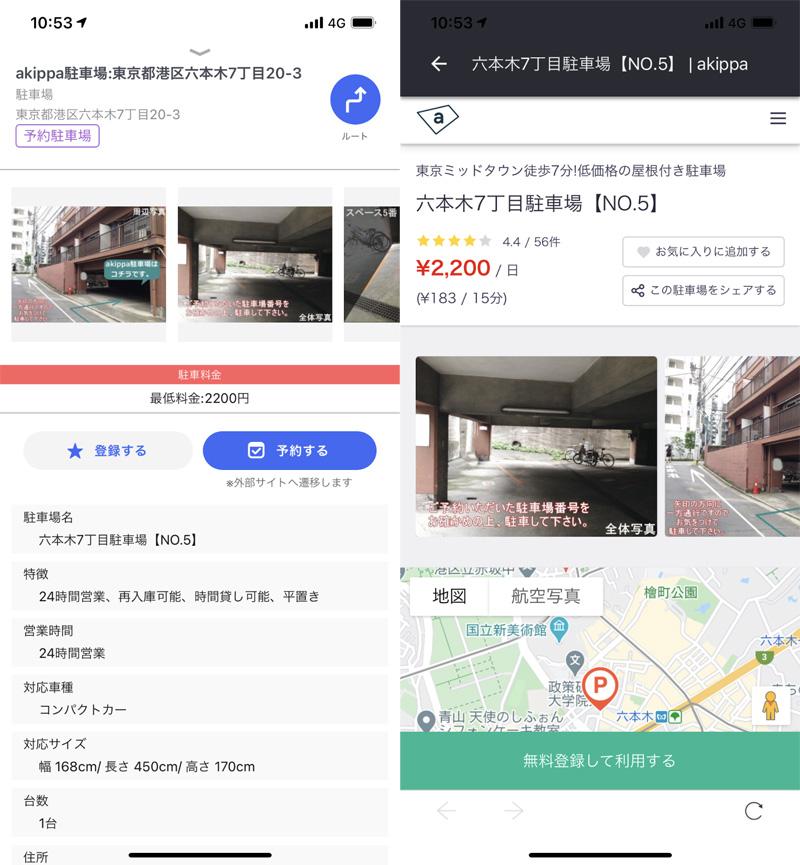Select the 地図 map view
Screen dimensions: 800x865
(x=449, y=596)
